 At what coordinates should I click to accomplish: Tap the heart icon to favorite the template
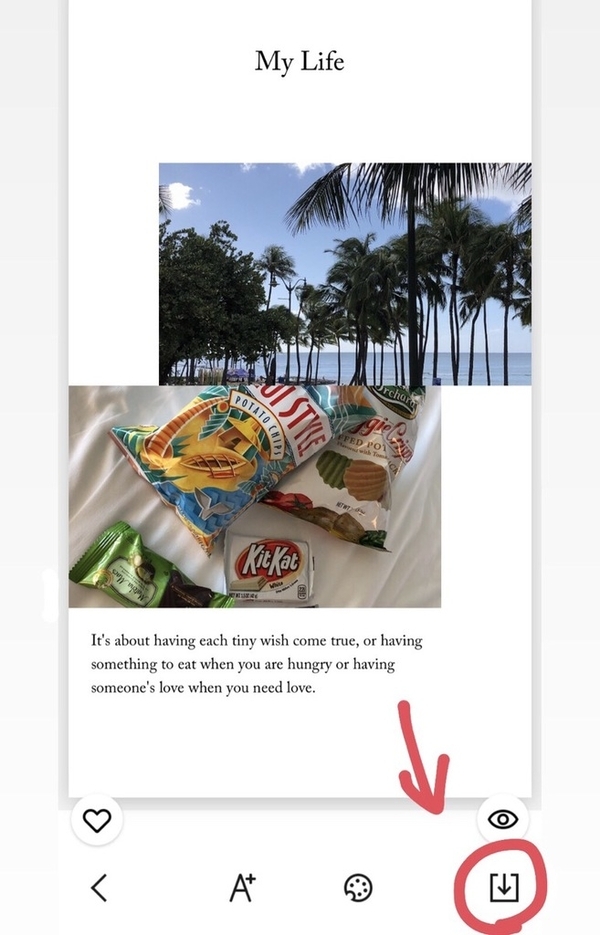pyautogui.click(x=96, y=821)
